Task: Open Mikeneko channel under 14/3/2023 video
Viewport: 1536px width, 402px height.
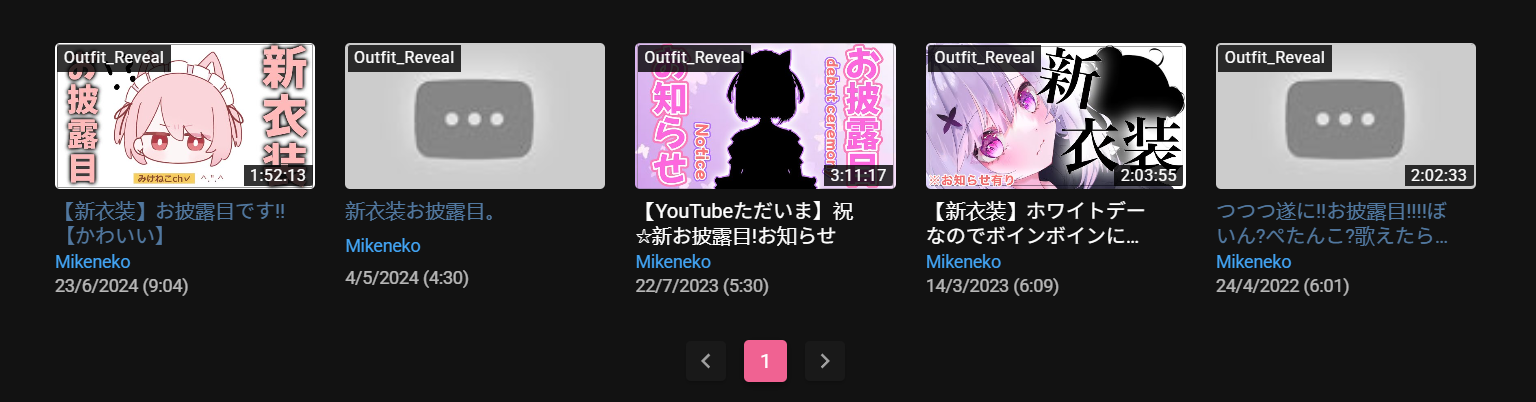Action: (963, 262)
